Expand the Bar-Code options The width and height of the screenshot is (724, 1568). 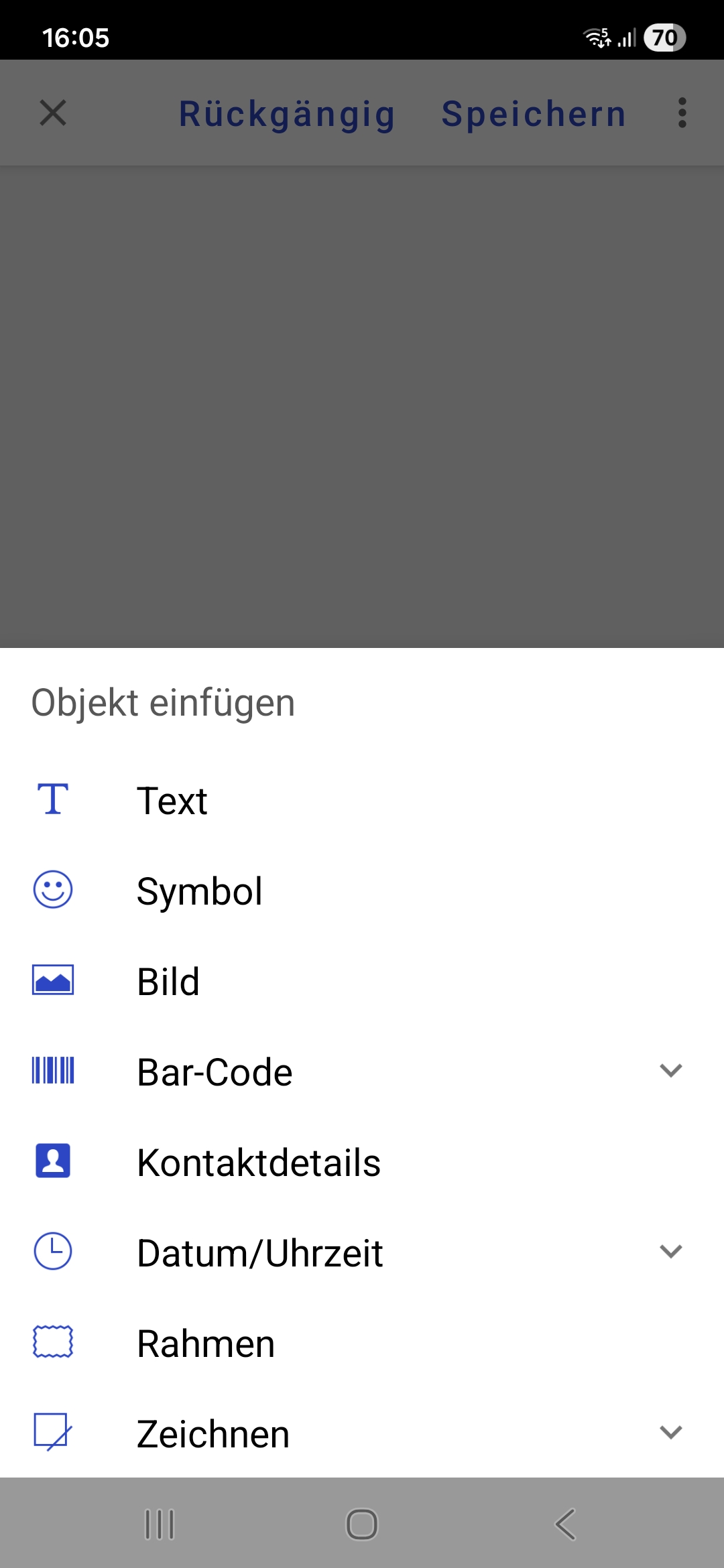(x=670, y=1071)
